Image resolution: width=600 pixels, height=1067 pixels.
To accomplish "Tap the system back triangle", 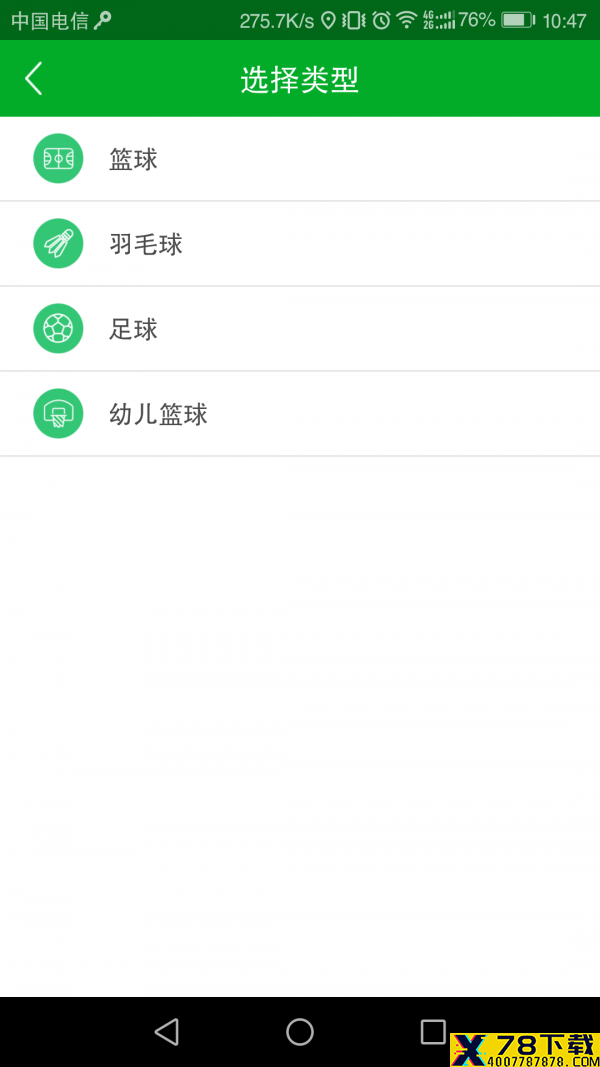I will (167, 1032).
